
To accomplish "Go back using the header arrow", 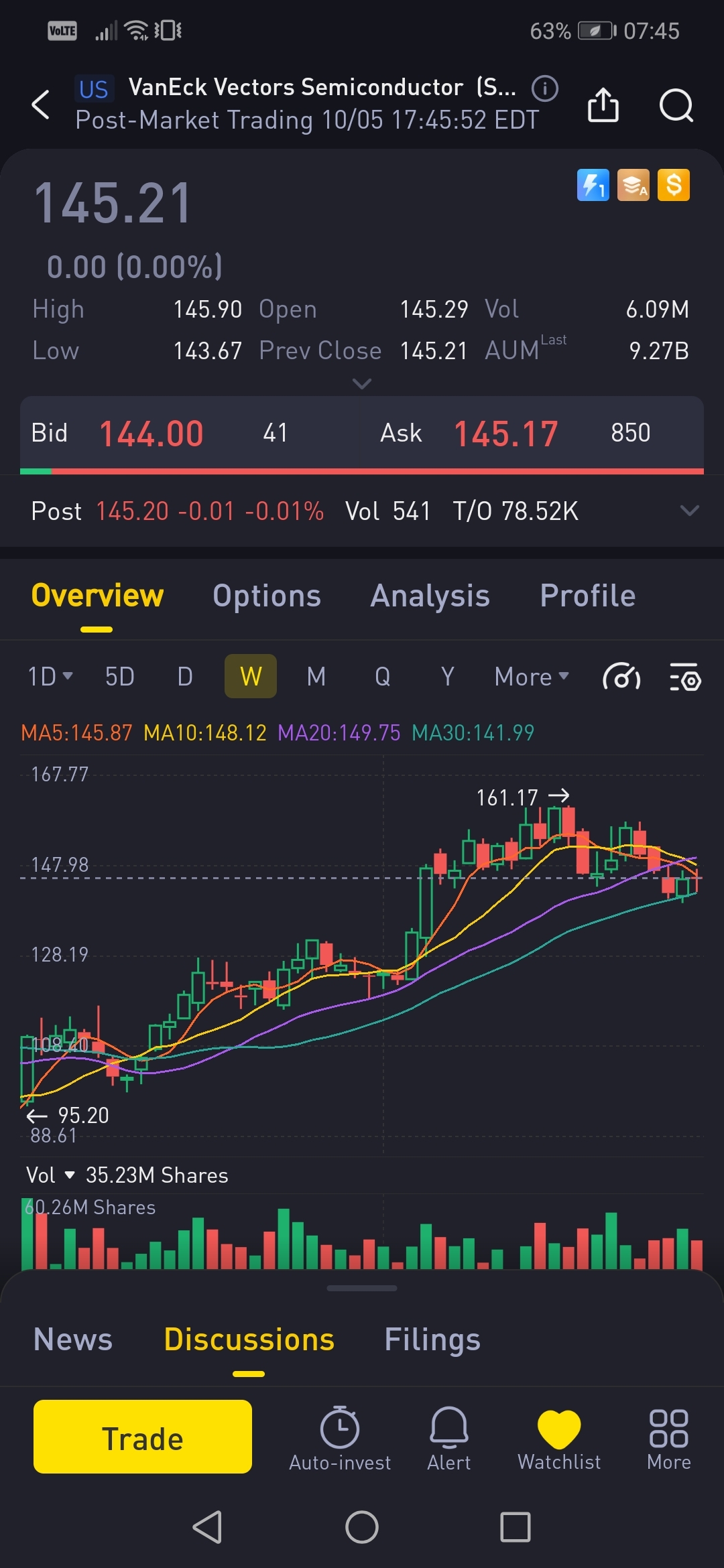I will point(41,105).
